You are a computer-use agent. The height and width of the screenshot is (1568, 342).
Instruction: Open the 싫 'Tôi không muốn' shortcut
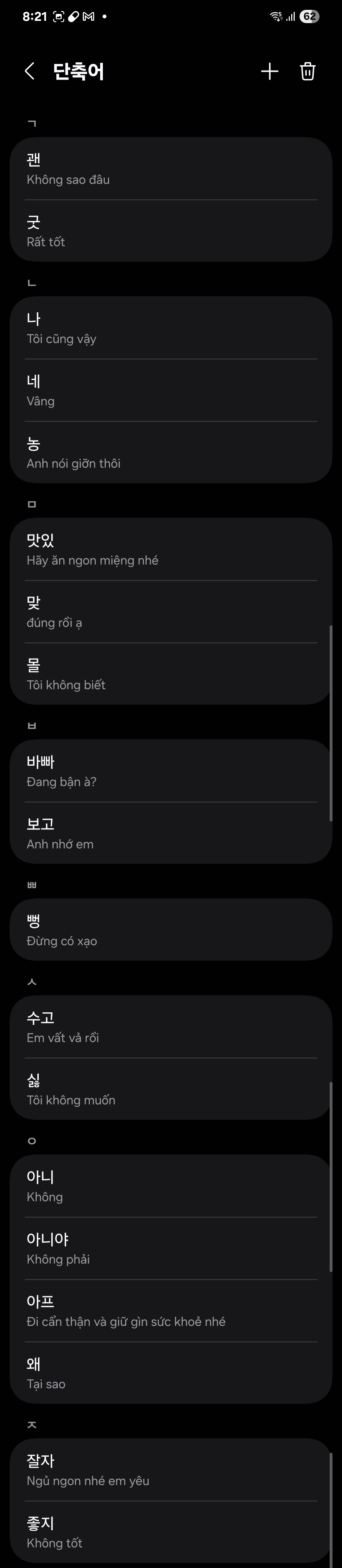click(x=171, y=1090)
